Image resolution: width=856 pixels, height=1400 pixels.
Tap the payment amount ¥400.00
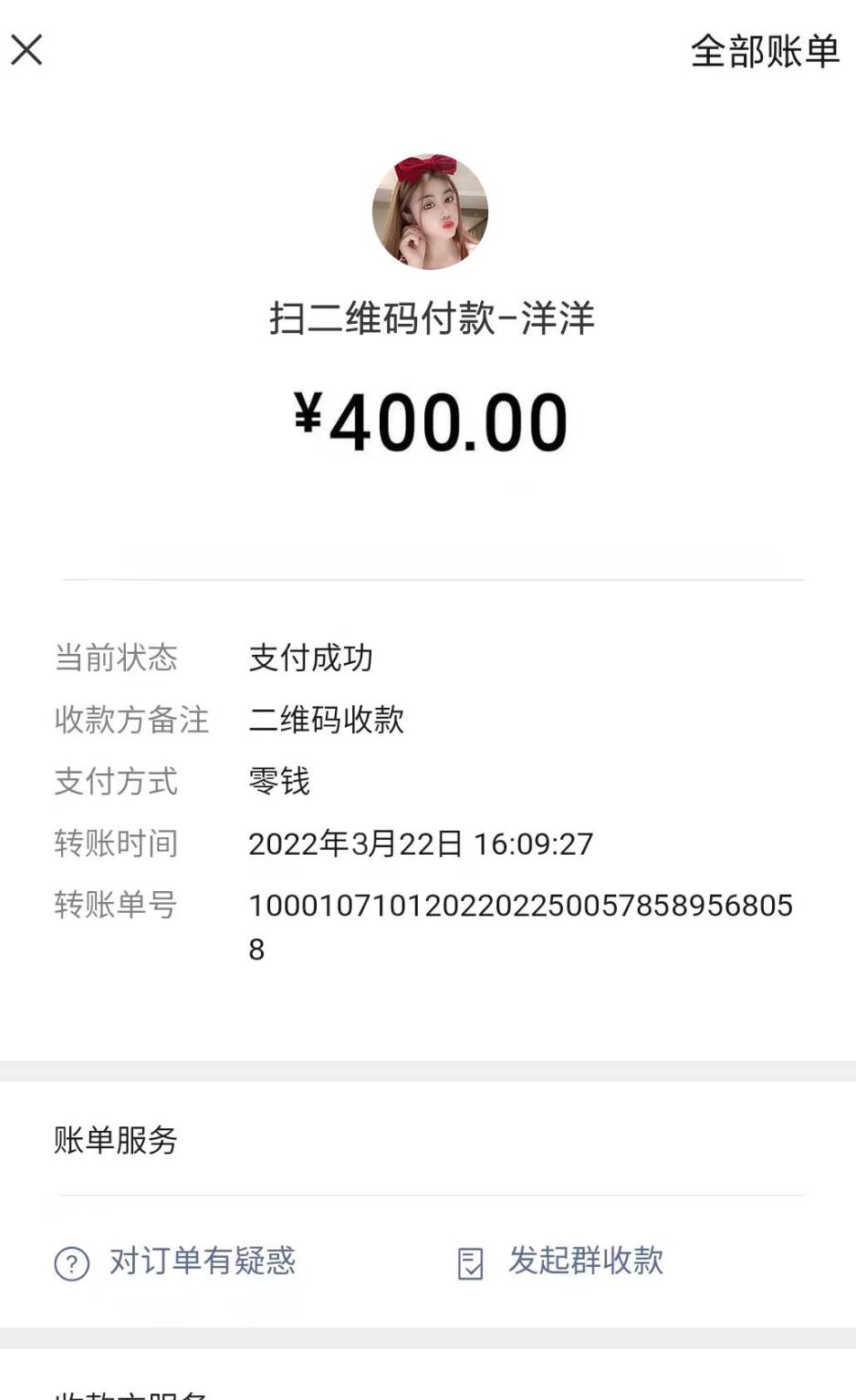pos(429,418)
